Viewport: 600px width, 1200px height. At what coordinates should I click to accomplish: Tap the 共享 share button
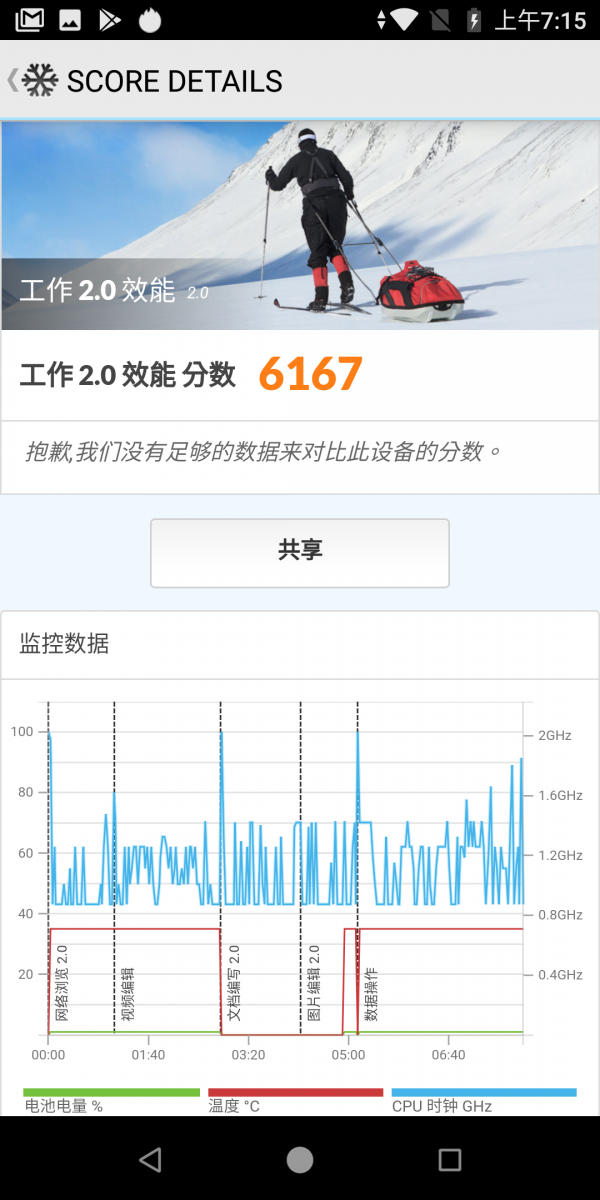pyautogui.click(x=300, y=553)
